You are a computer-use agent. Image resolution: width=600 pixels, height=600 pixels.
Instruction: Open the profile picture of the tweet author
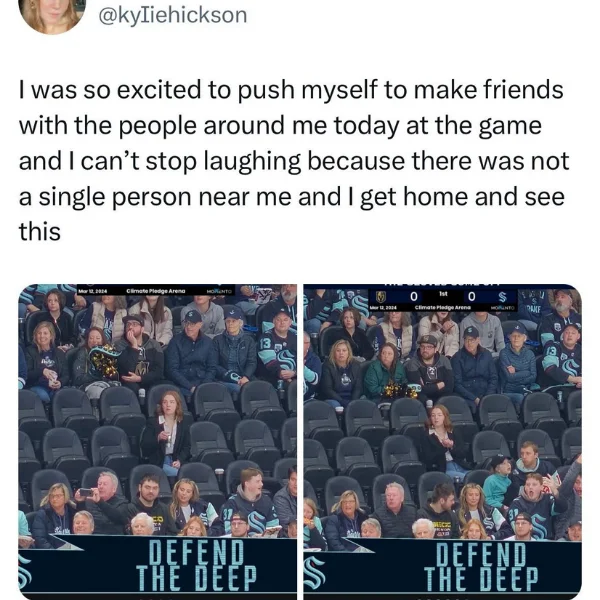tap(52, 13)
